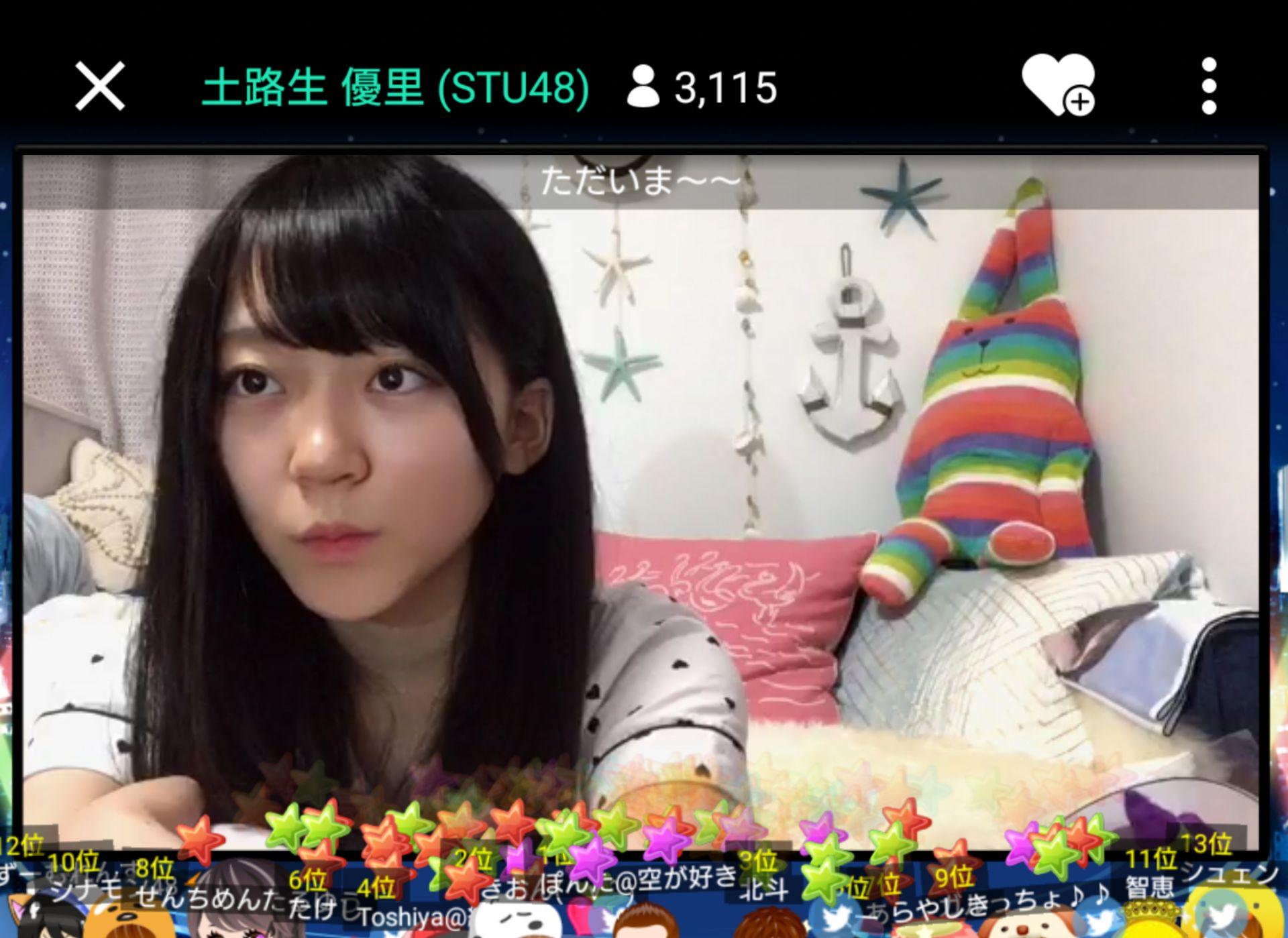This screenshot has width=1288, height=938.
Task: Open the room title 土路生 優里 (STU48)
Action: tap(395, 87)
